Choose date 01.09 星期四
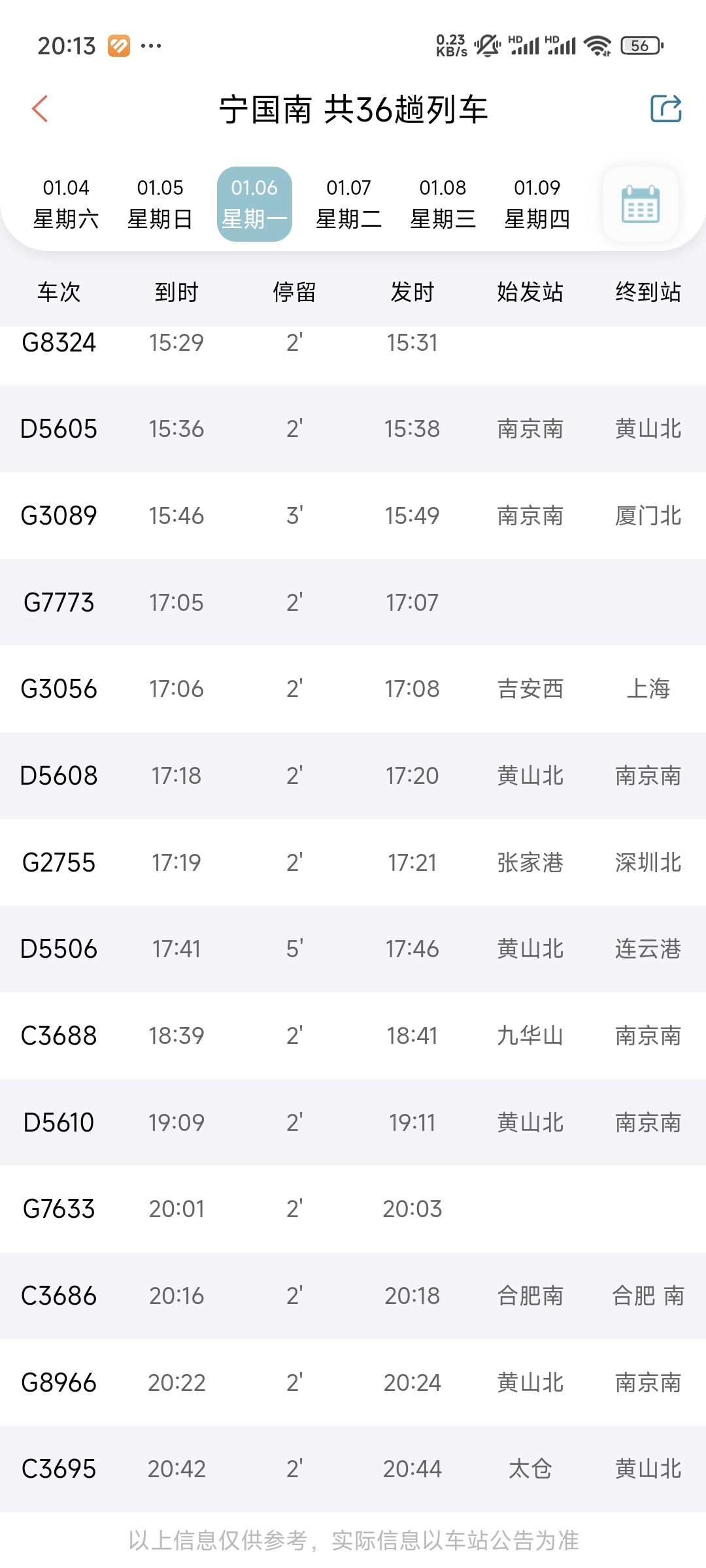The height and width of the screenshot is (1568, 706). pyautogui.click(x=537, y=204)
